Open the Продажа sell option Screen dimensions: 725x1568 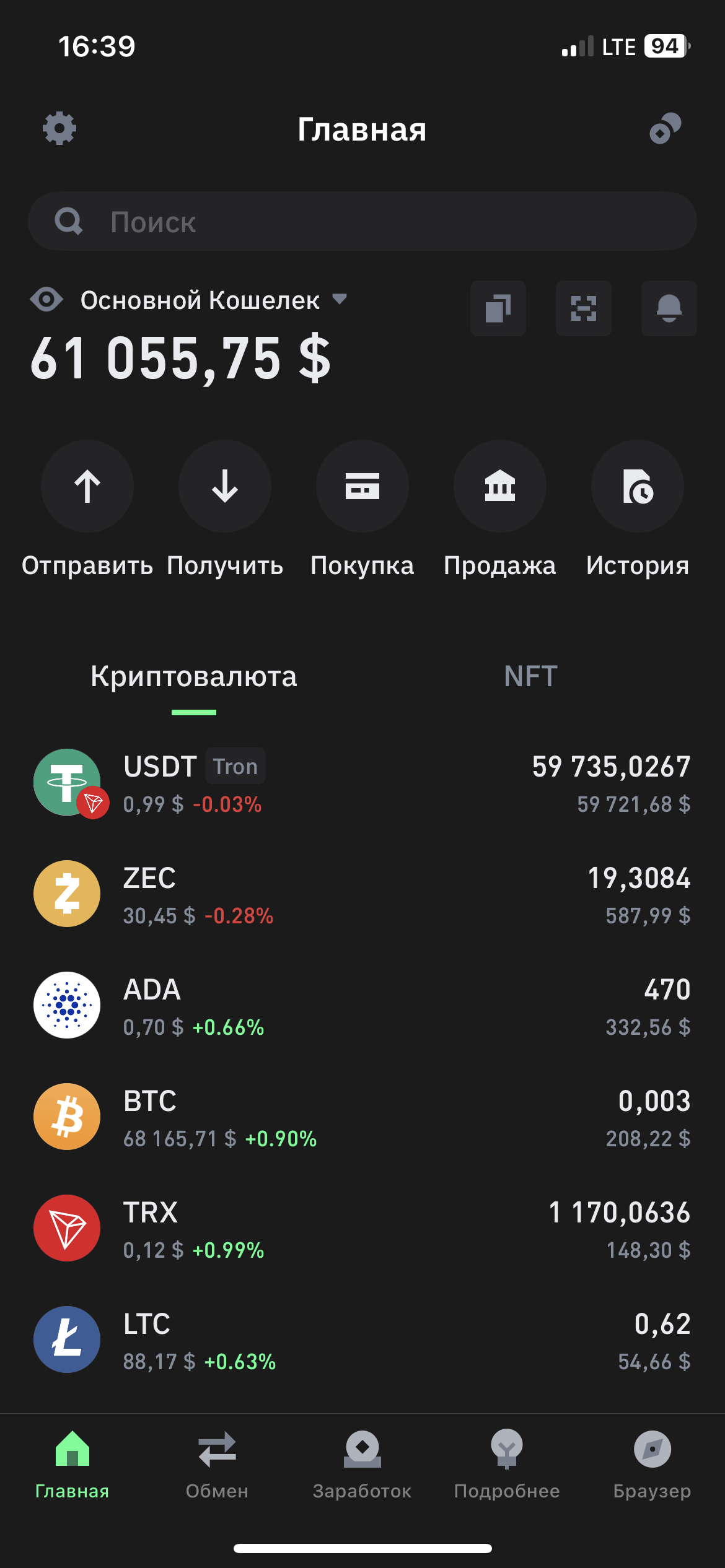pyautogui.click(x=500, y=487)
